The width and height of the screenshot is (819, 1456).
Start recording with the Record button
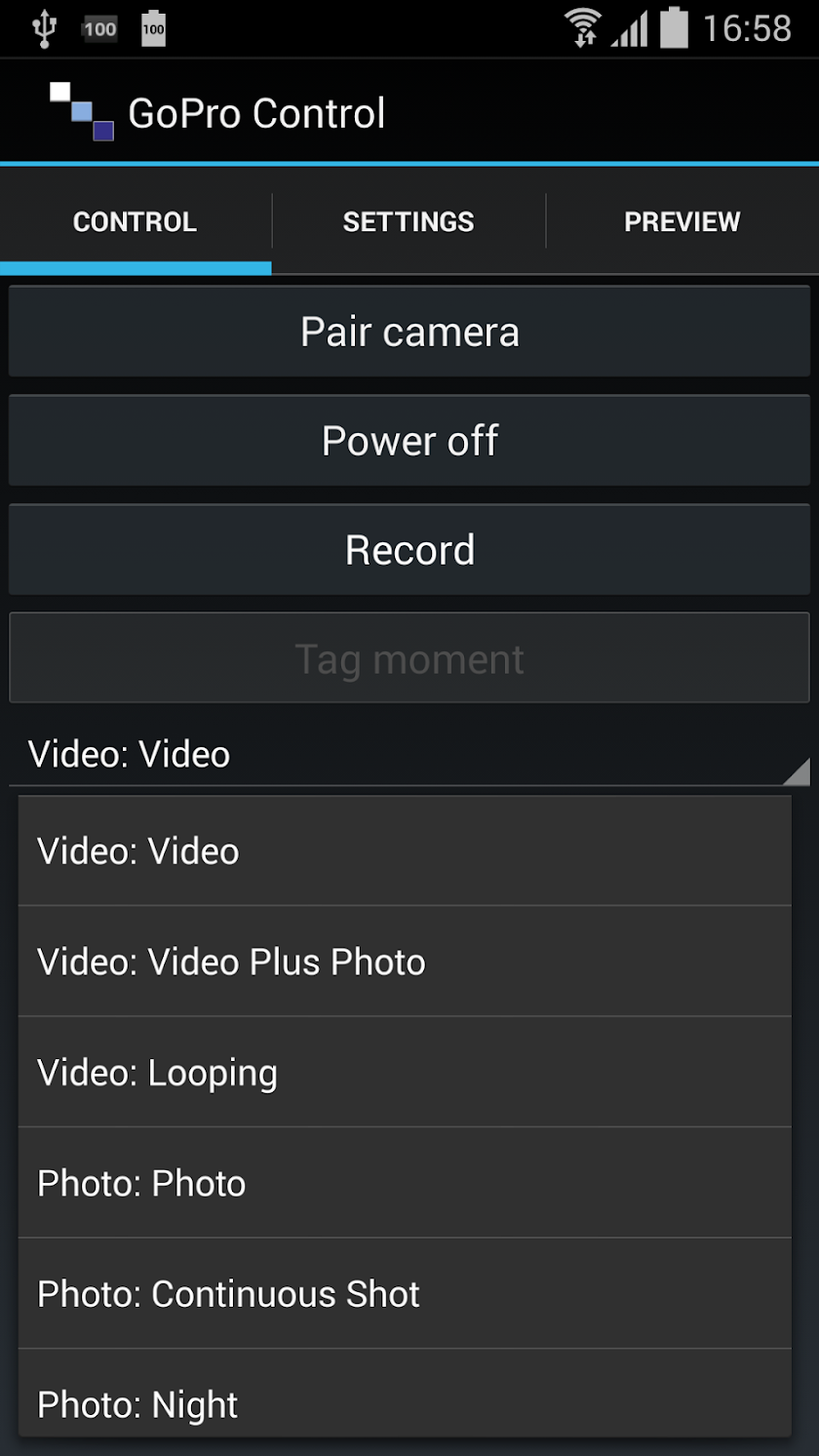(x=409, y=550)
